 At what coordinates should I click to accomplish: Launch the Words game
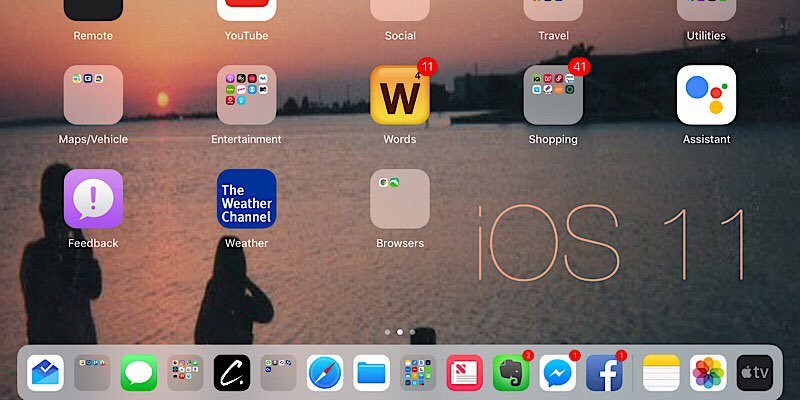(x=400, y=95)
